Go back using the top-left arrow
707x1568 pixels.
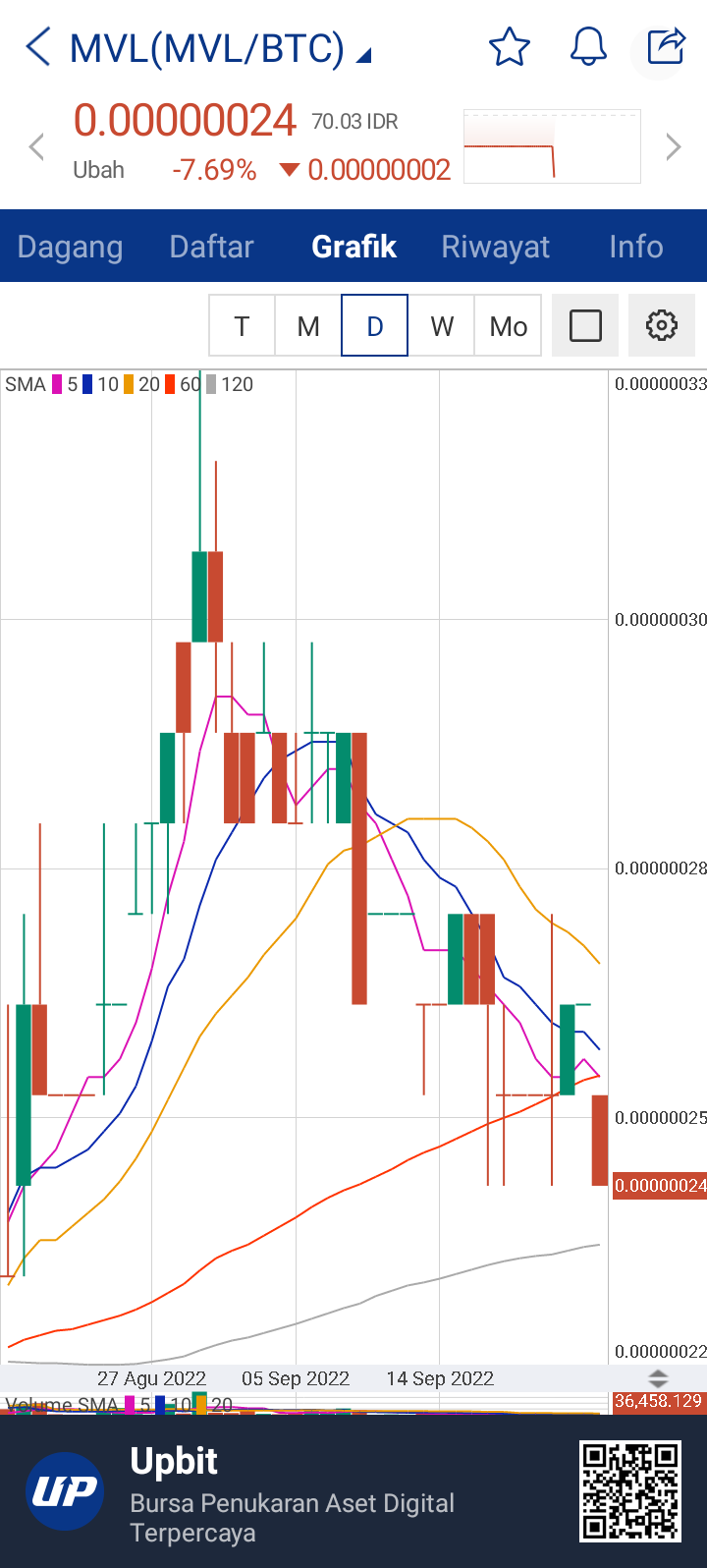37,47
